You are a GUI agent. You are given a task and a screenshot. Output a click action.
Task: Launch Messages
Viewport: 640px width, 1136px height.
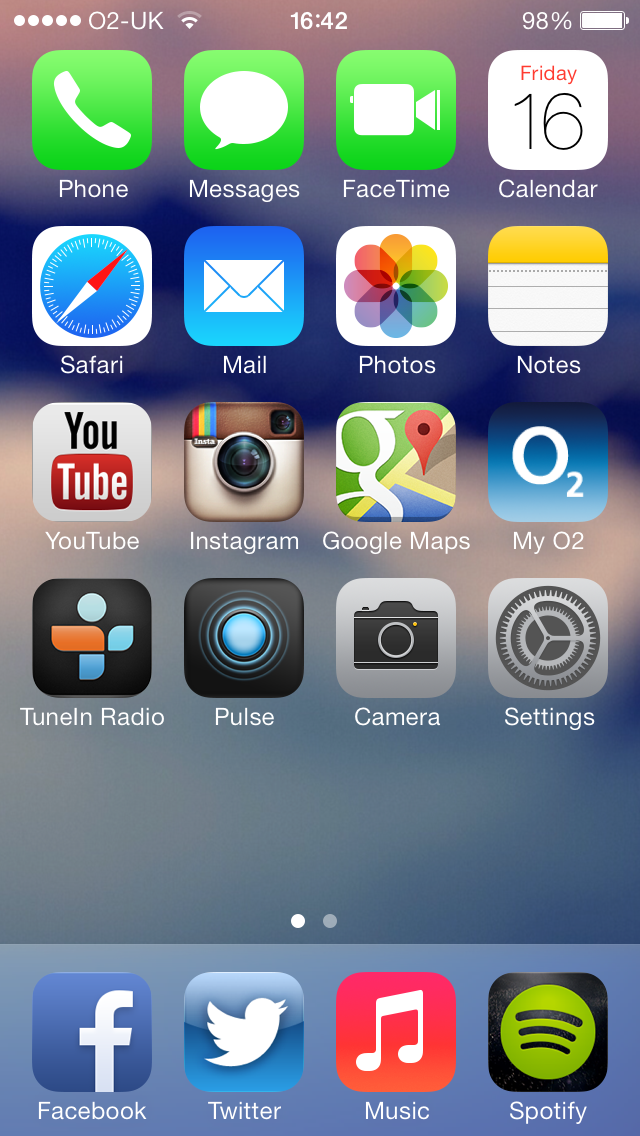point(244,110)
